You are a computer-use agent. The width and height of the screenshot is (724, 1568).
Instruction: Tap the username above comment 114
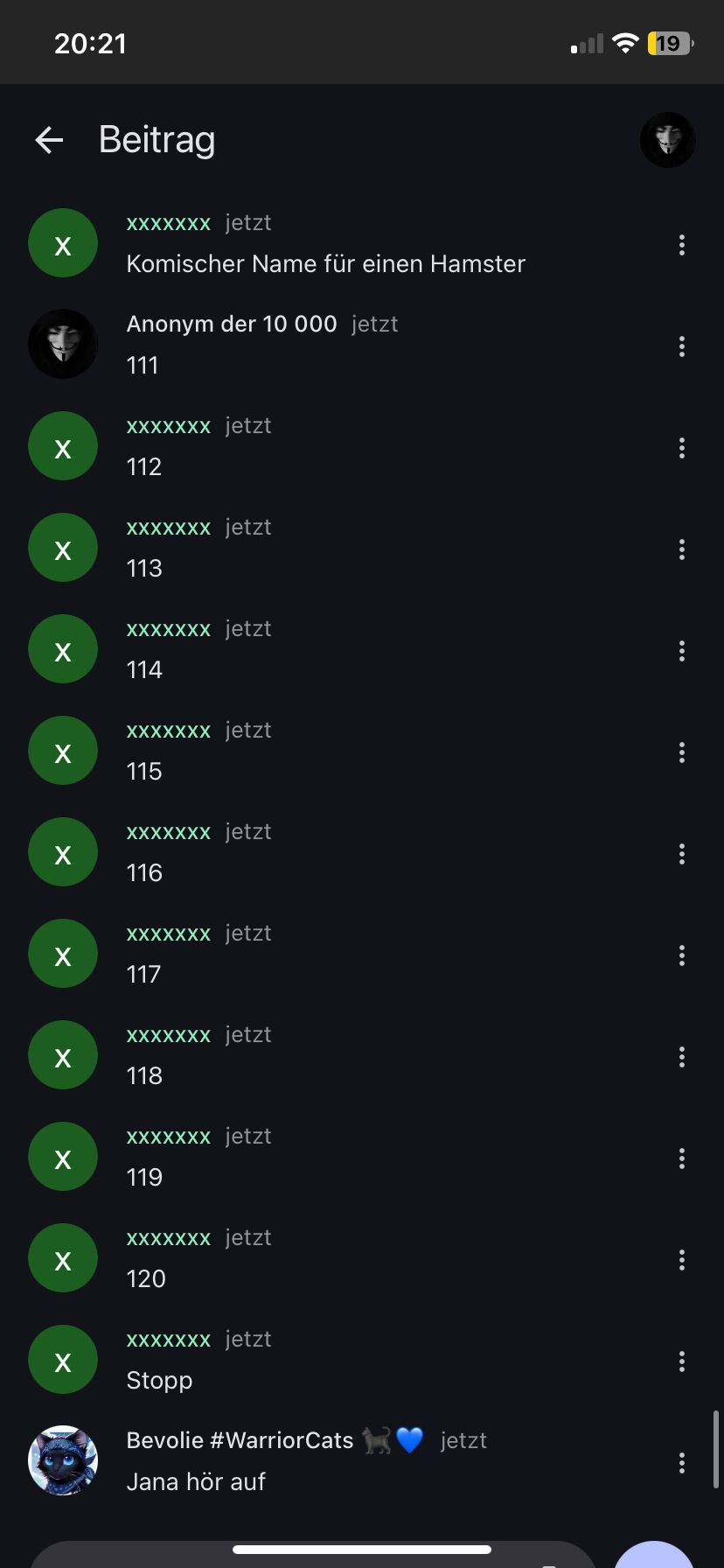point(169,629)
